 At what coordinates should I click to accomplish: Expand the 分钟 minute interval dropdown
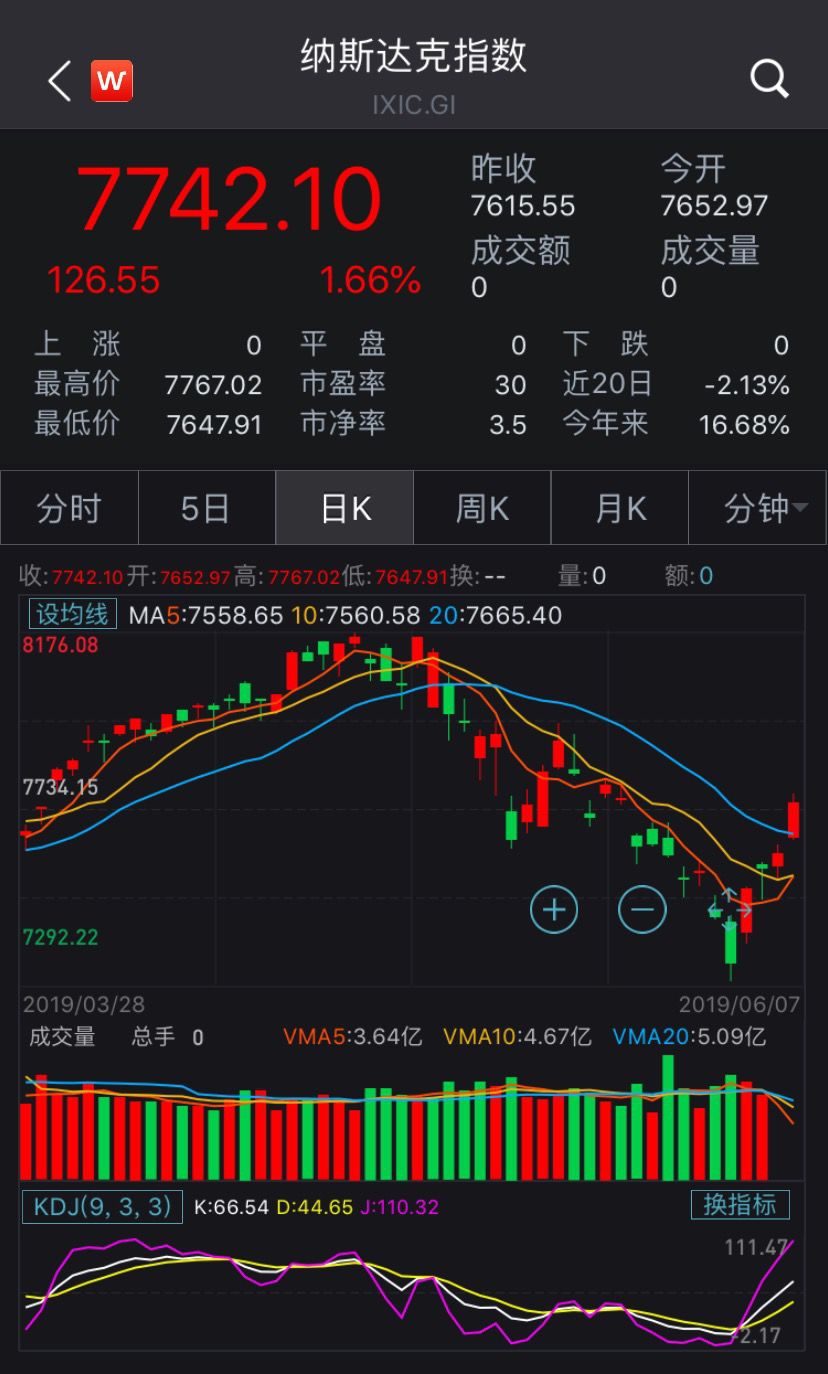757,508
